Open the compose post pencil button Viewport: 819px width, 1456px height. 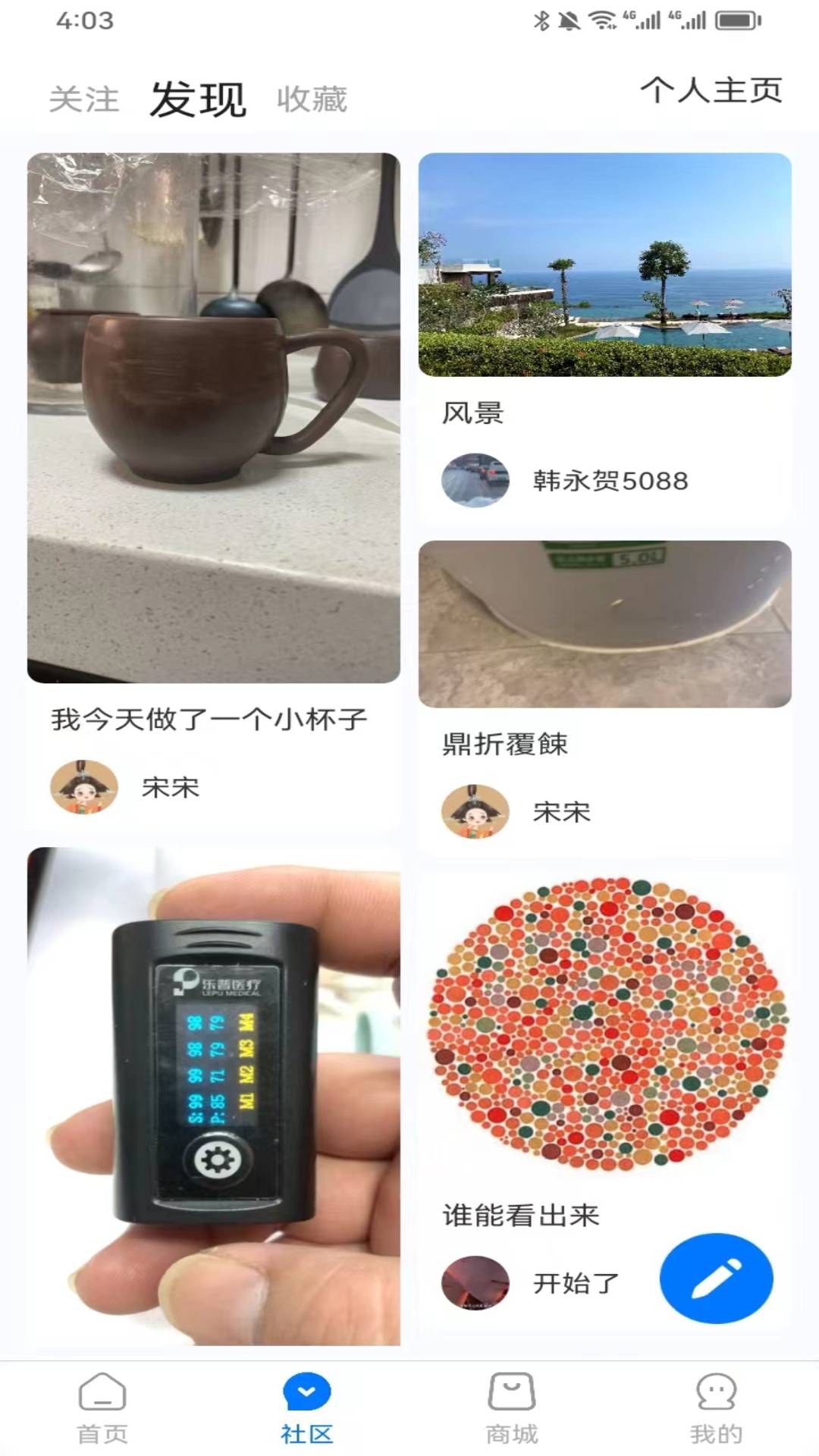click(x=716, y=1278)
